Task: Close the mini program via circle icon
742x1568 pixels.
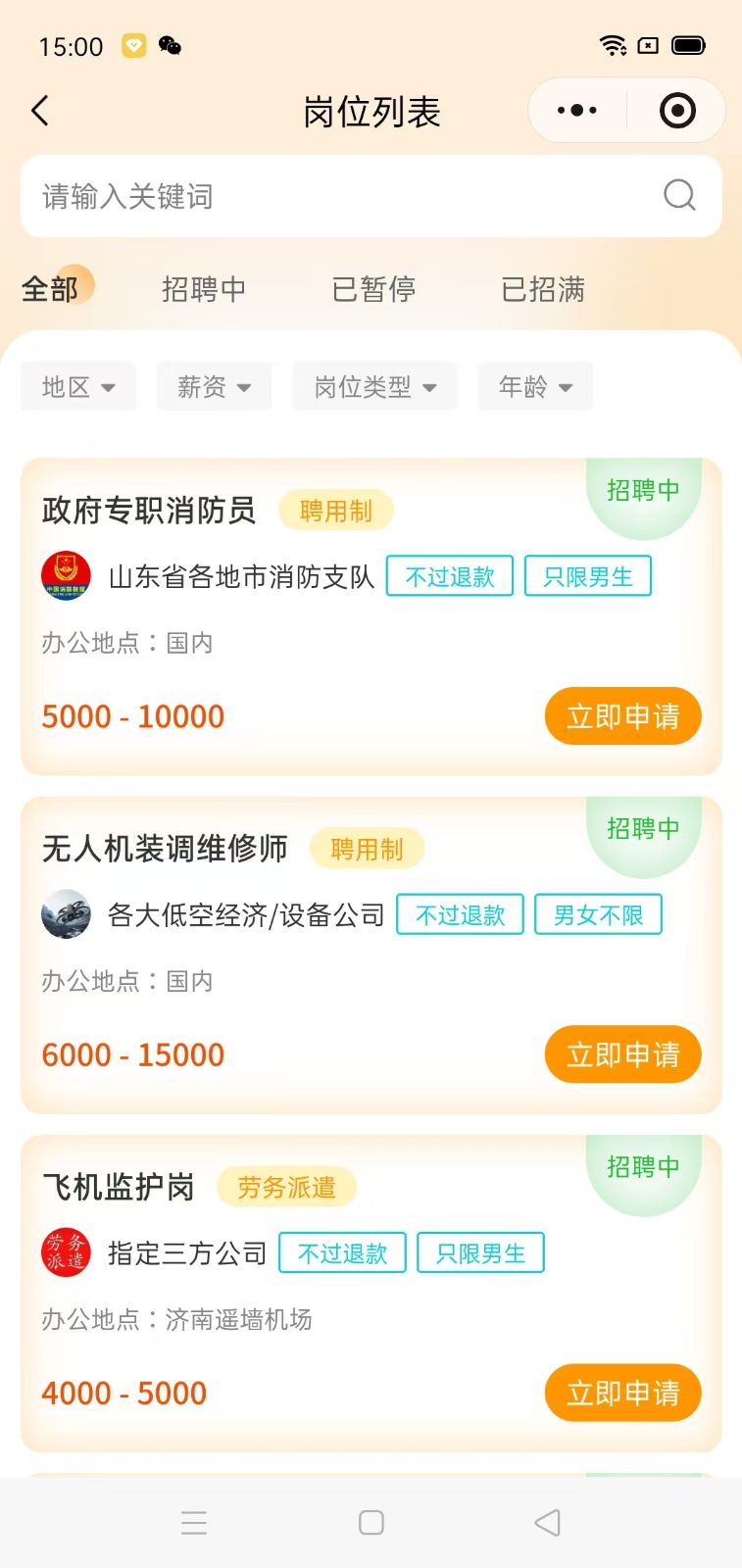Action: tap(677, 111)
